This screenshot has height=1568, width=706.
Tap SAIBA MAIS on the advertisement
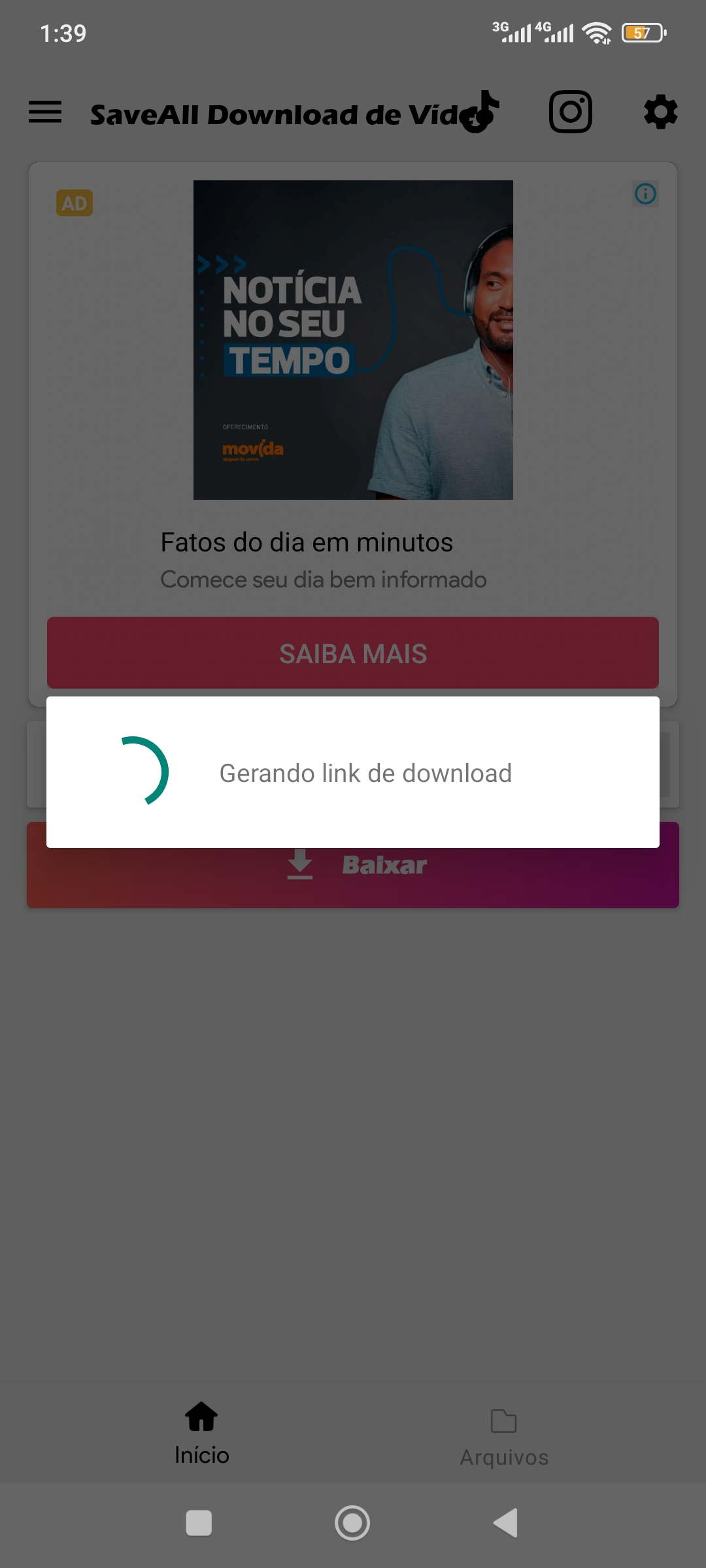click(x=353, y=653)
